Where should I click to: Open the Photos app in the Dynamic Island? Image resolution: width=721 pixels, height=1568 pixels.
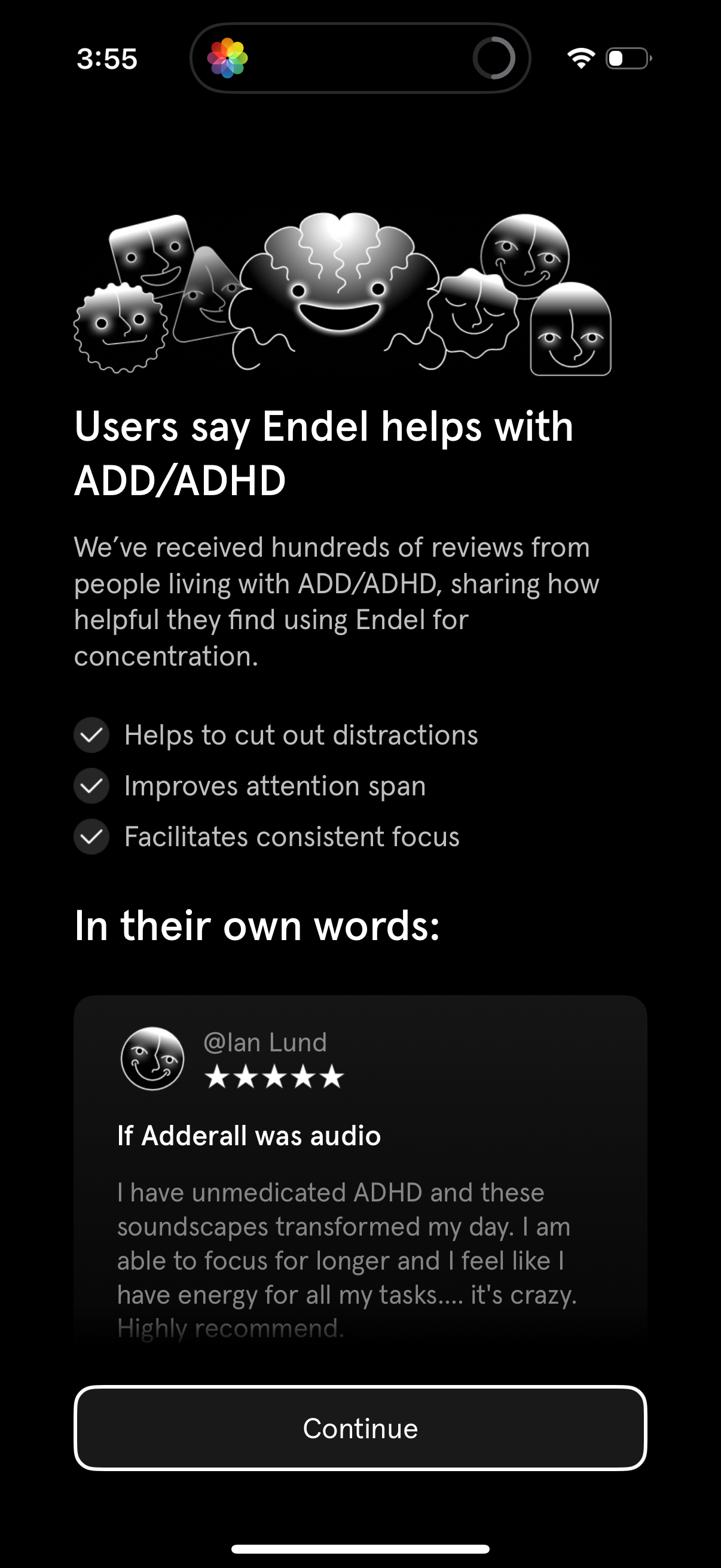click(x=228, y=58)
